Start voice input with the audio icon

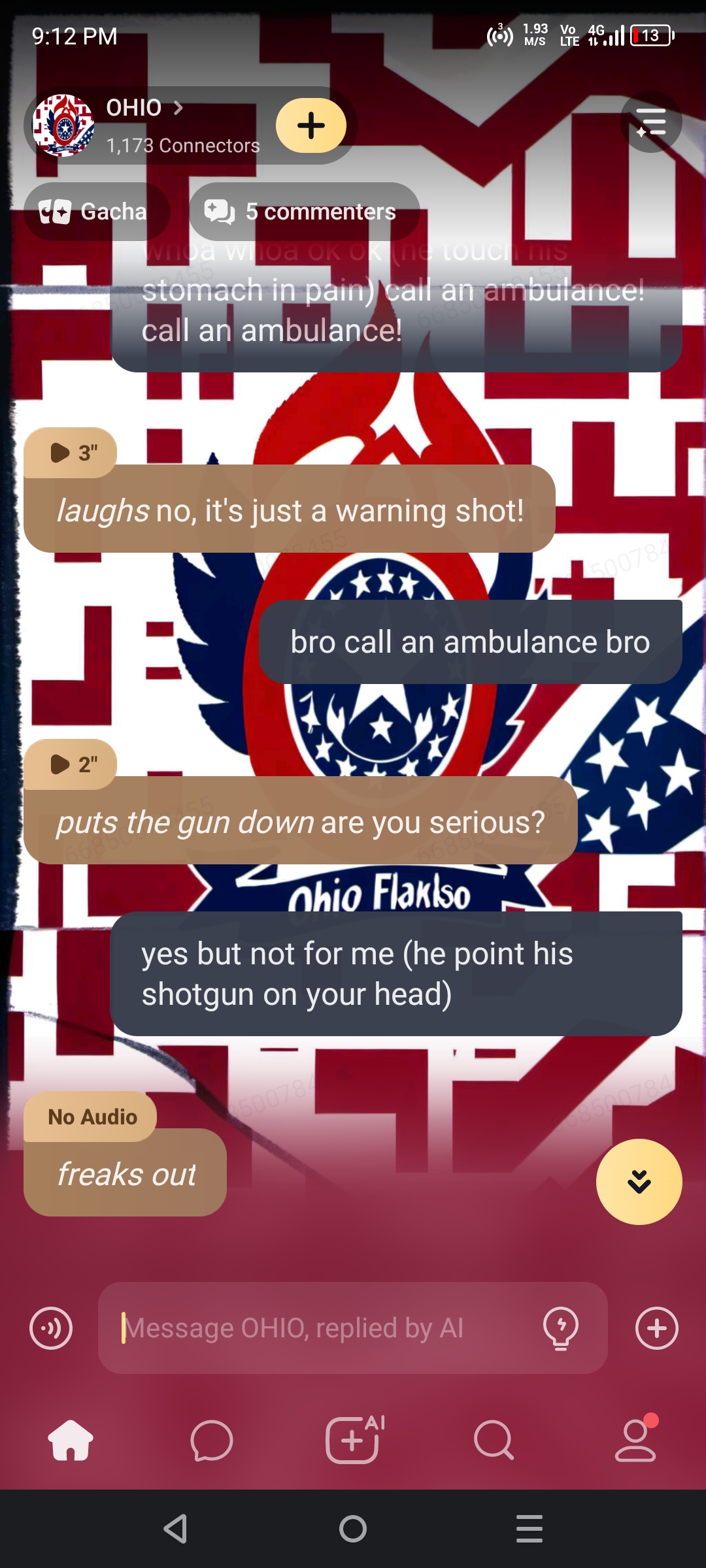pyautogui.click(x=51, y=1328)
